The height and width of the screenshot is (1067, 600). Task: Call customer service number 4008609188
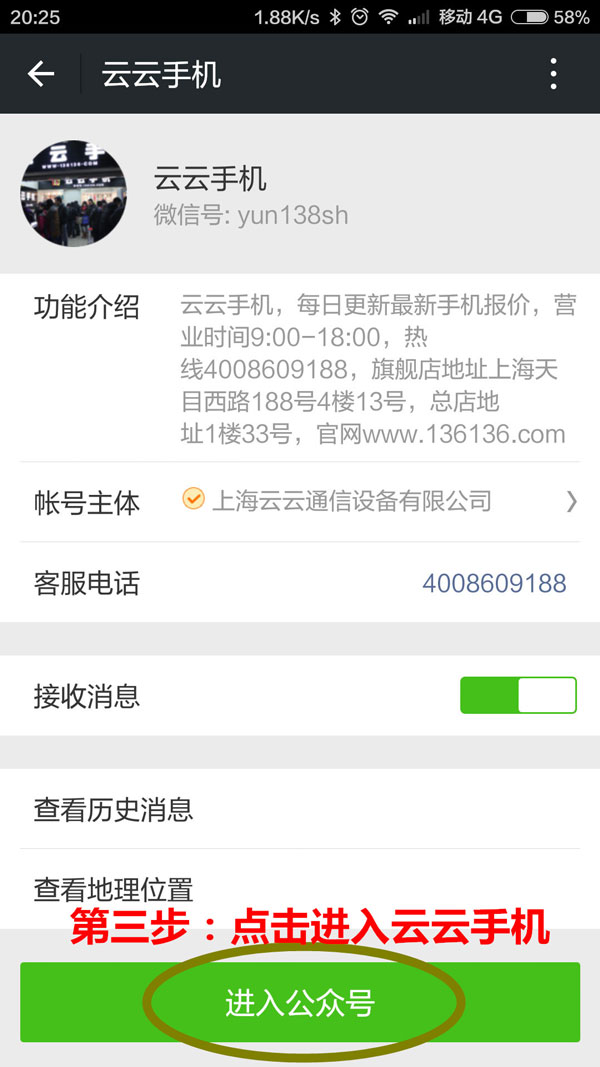pos(494,583)
